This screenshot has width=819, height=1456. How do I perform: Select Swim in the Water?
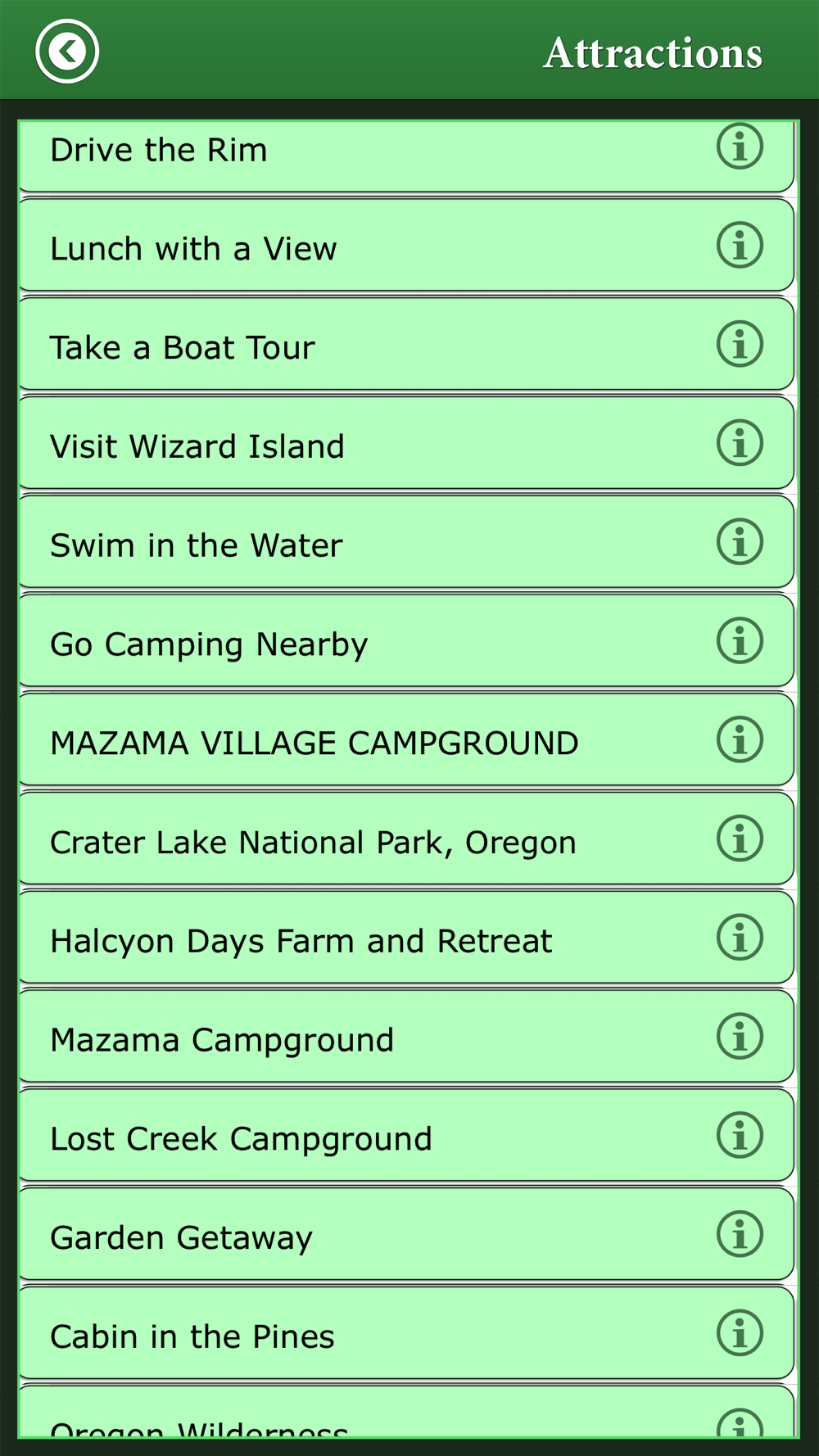(406, 542)
